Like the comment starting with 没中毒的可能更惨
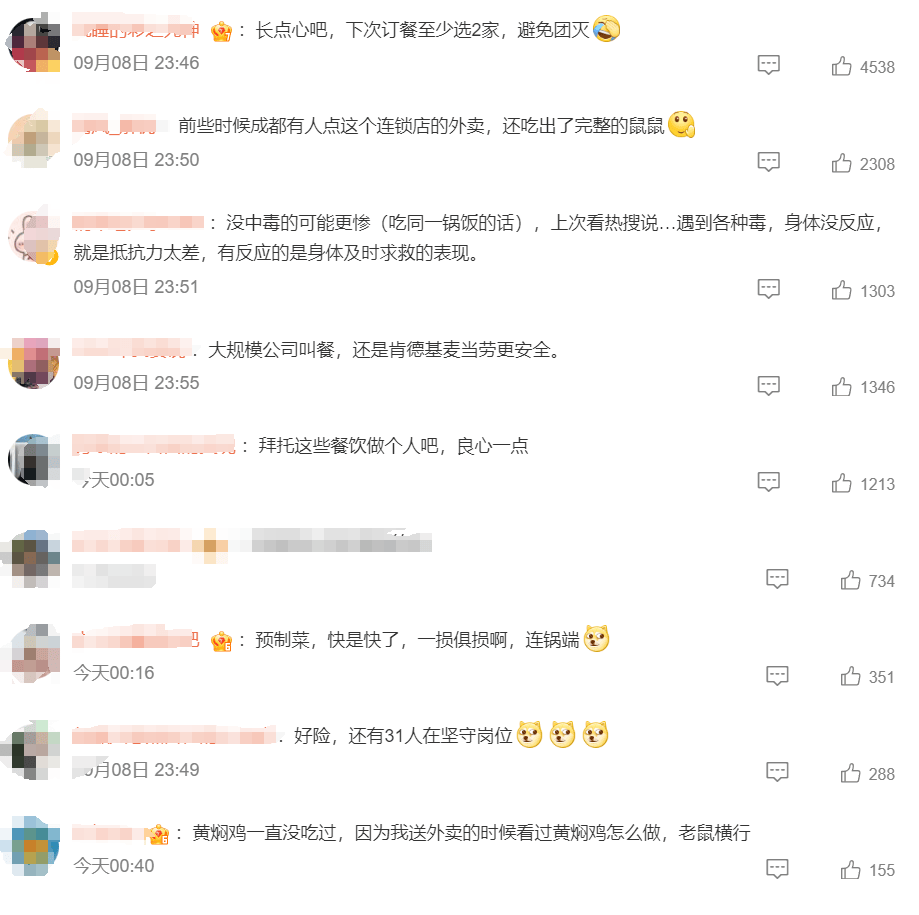 pyautogui.click(x=842, y=290)
